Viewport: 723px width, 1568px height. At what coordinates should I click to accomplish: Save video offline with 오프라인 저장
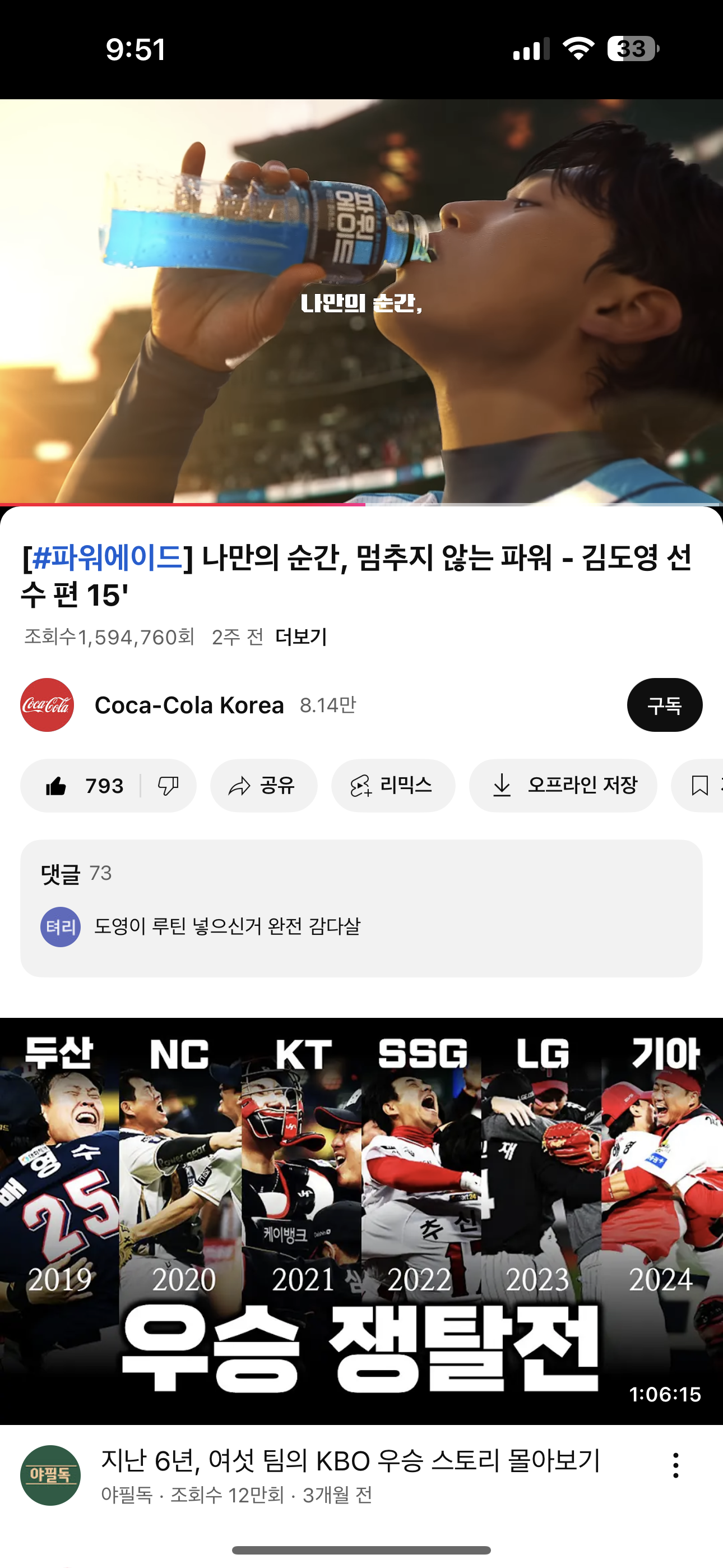pyautogui.click(x=563, y=786)
